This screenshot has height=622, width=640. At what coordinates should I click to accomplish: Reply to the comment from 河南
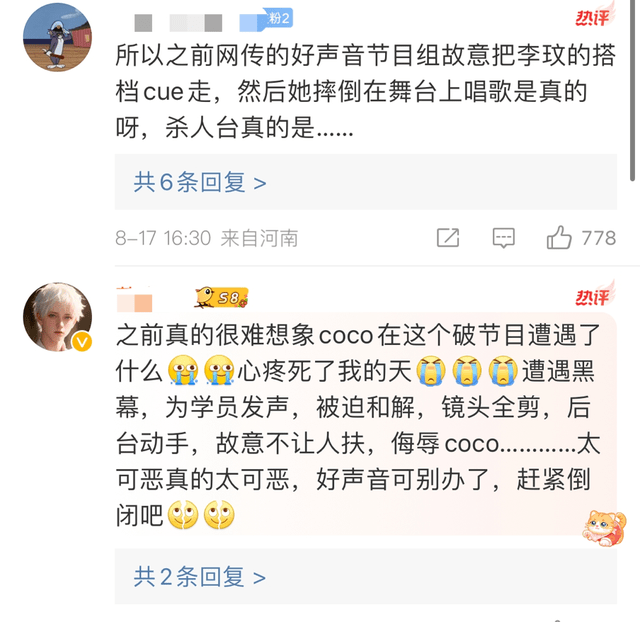[x=504, y=238]
